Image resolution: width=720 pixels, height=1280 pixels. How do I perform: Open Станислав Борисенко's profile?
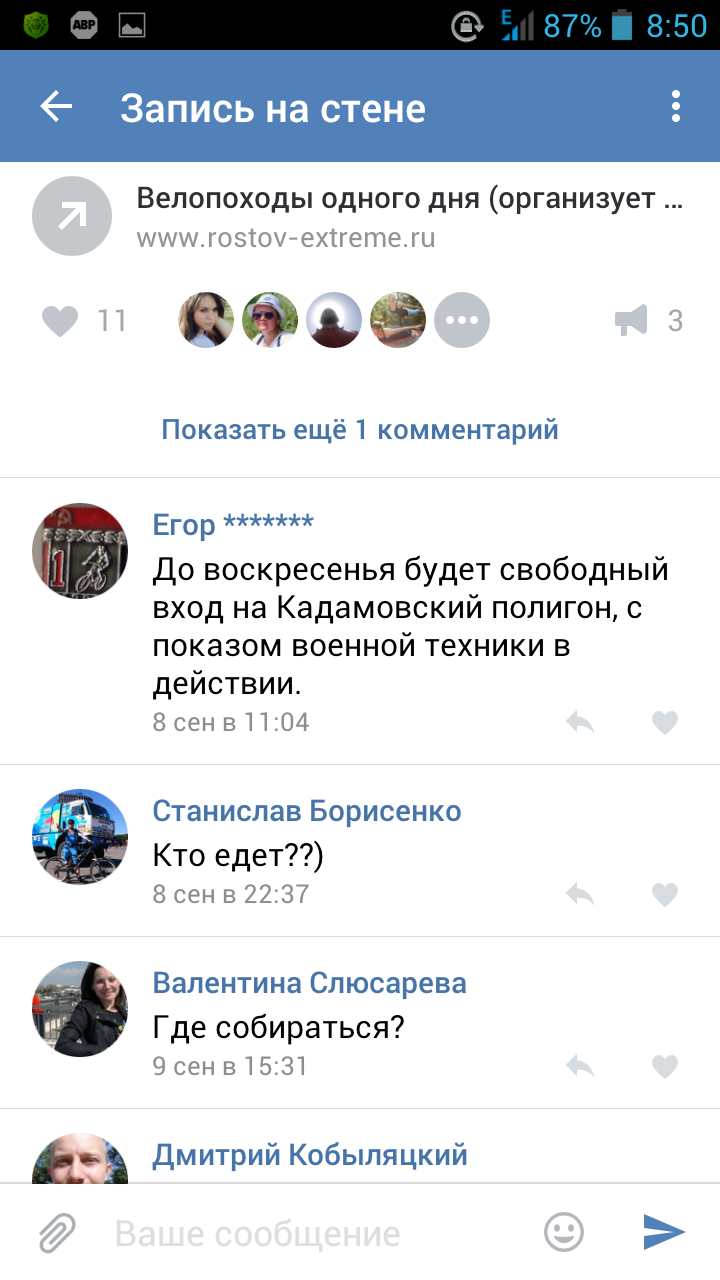[307, 810]
